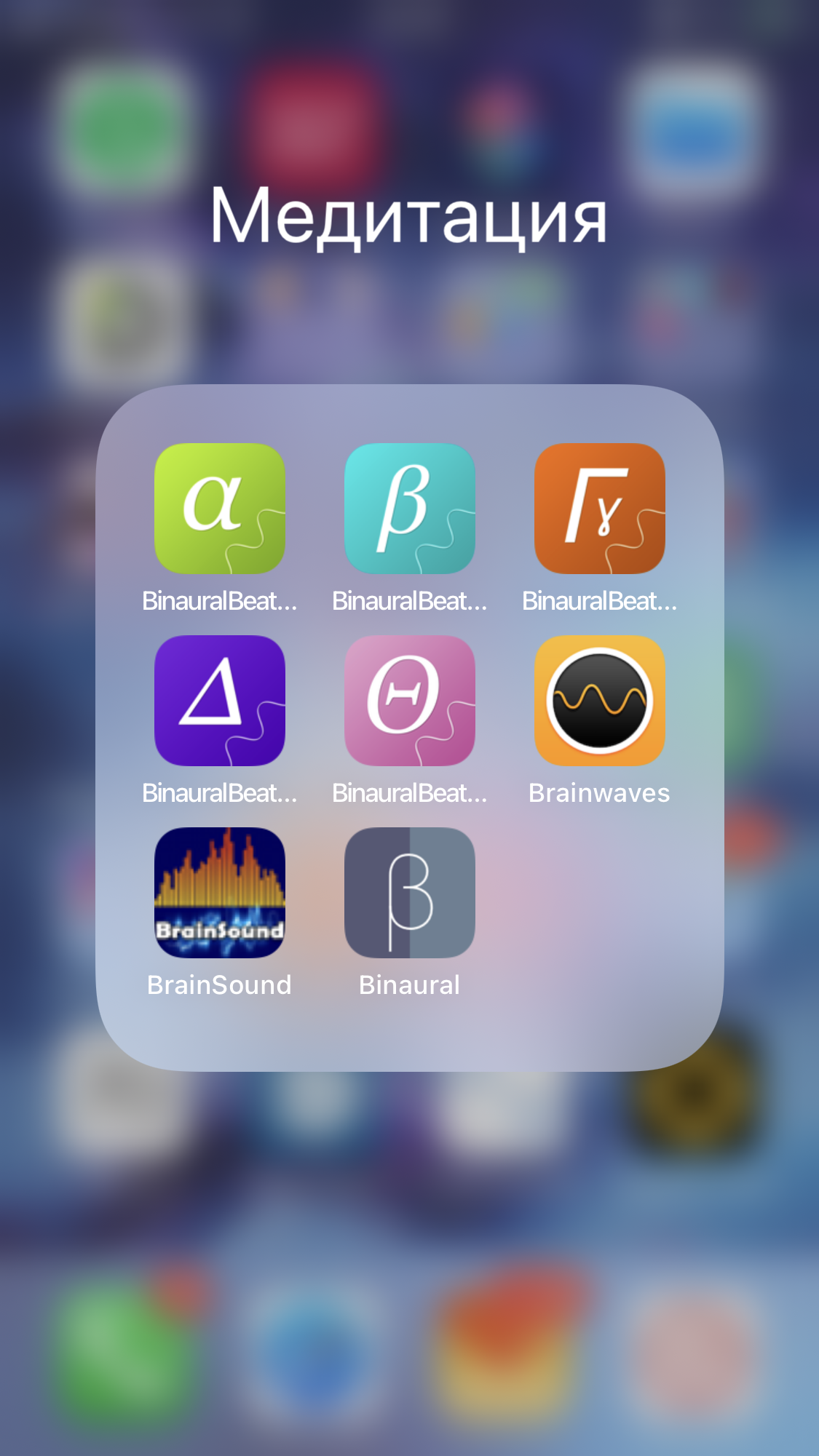Open the Brainwaves app
Image resolution: width=819 pixels, height=1456 pixels.
point(600,701)
